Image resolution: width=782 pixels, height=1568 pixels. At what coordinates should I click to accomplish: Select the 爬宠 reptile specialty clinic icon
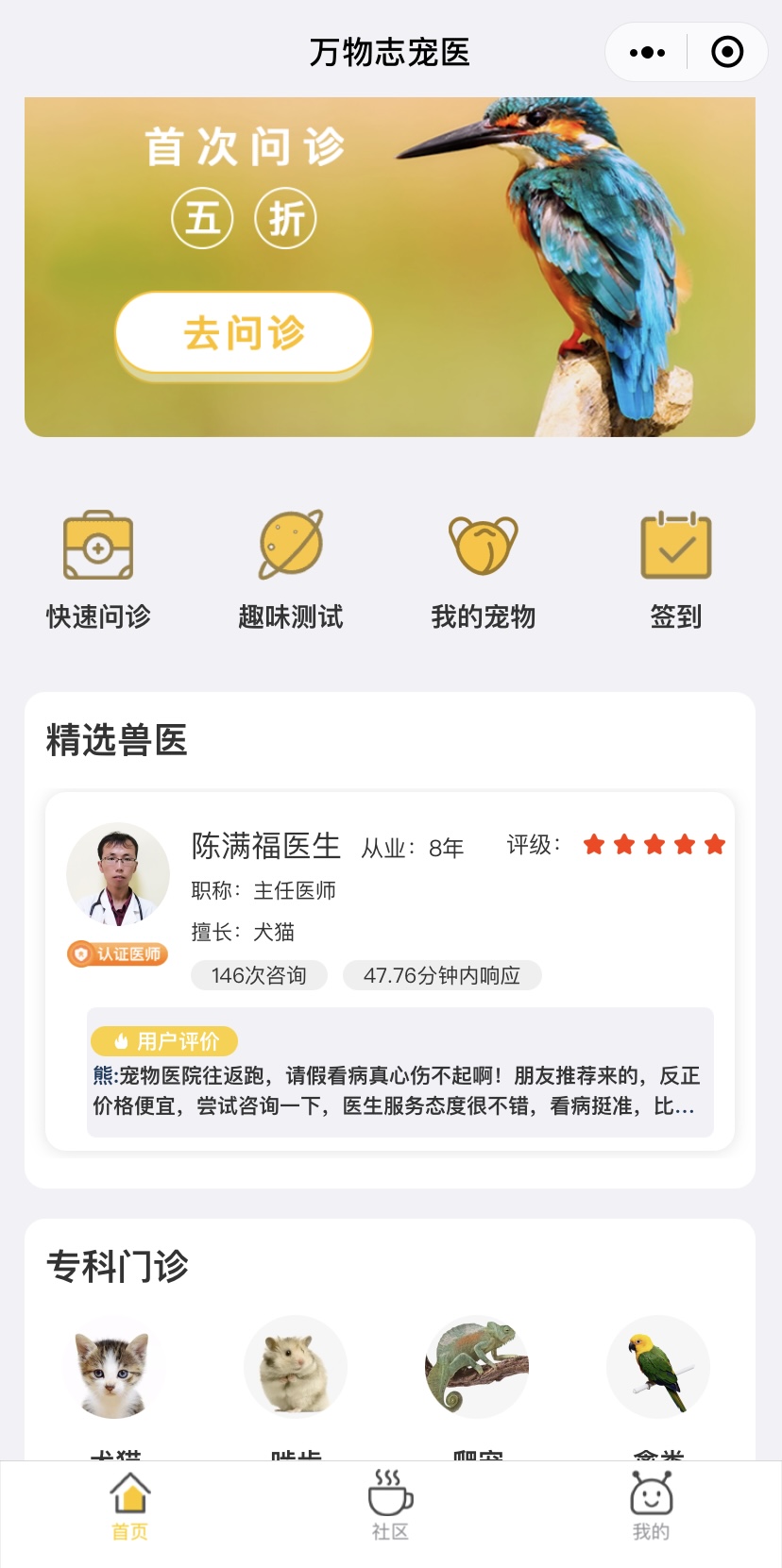476,1367
